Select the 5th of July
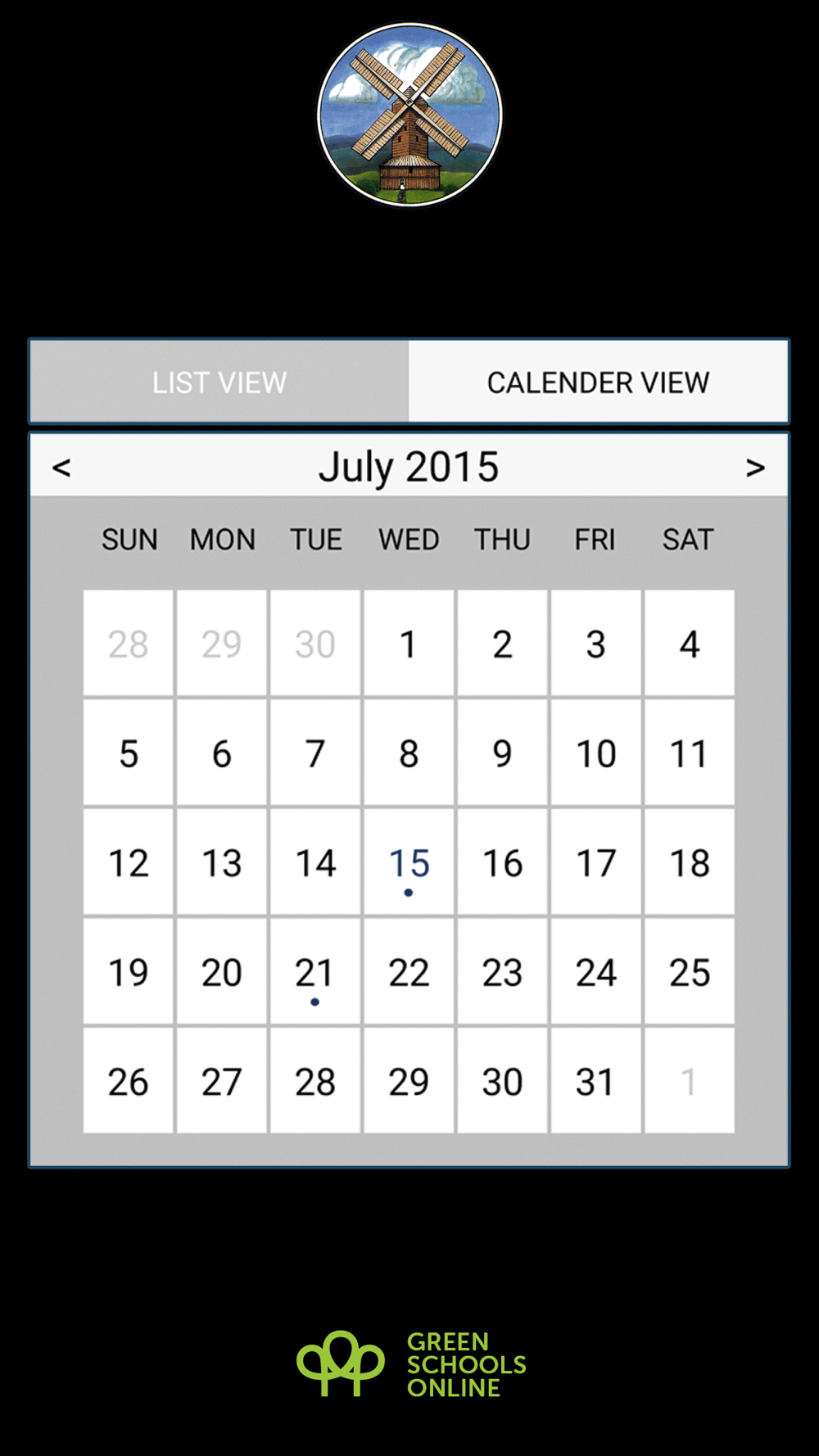The height and width of the screenshot is (1456, 819). coord(129,753)
